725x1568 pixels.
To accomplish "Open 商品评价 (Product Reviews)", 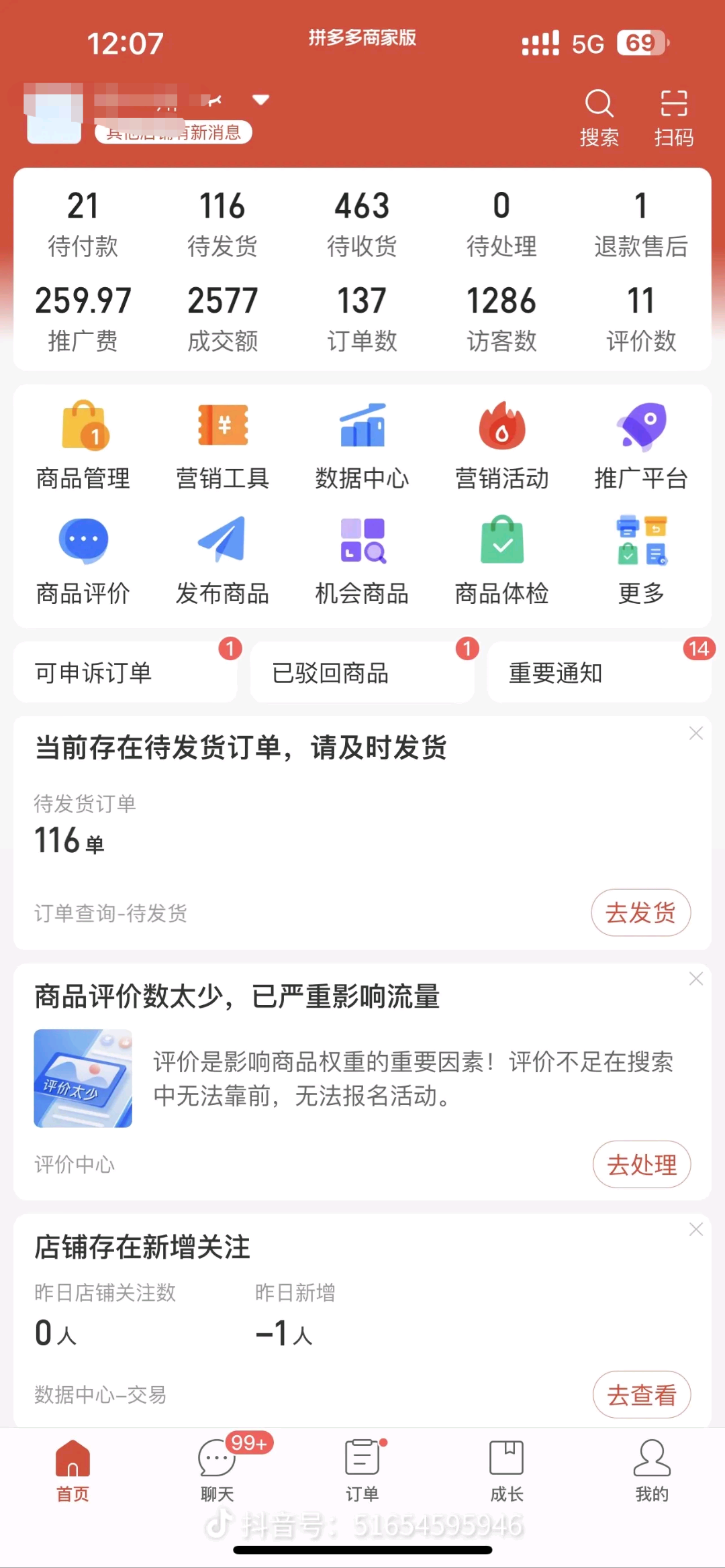I will [83, 557].
